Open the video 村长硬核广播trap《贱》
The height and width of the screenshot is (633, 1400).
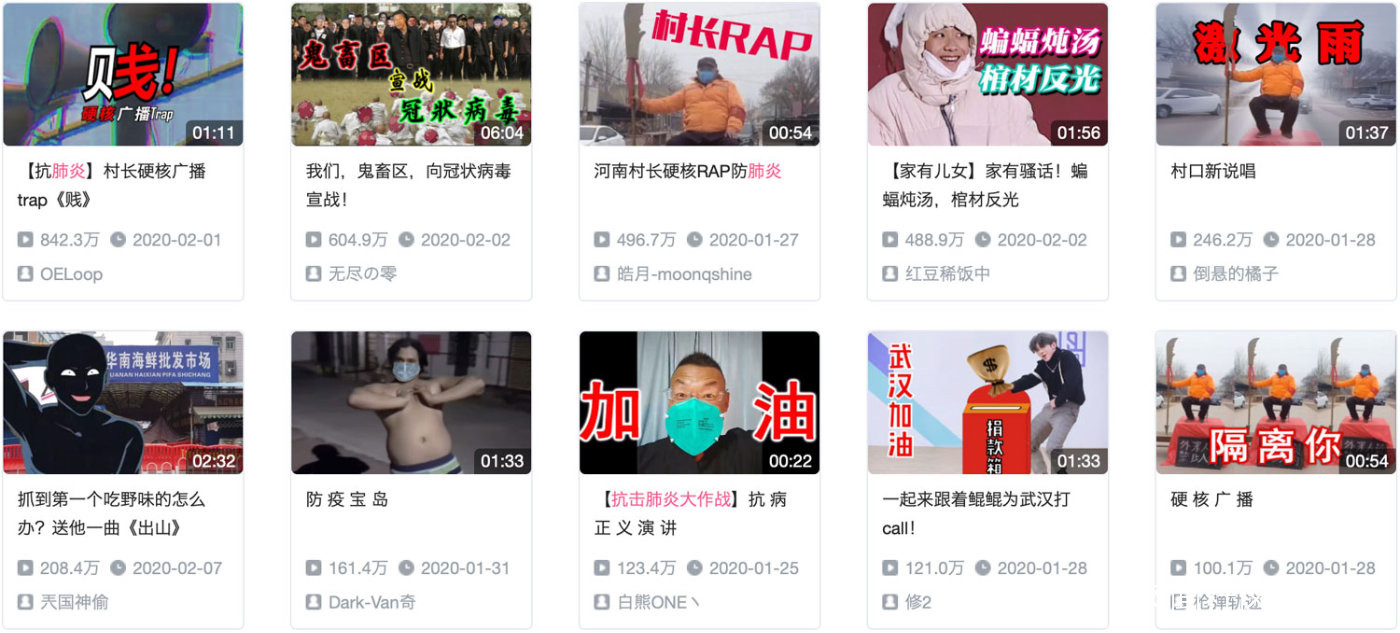pos(123,75)
